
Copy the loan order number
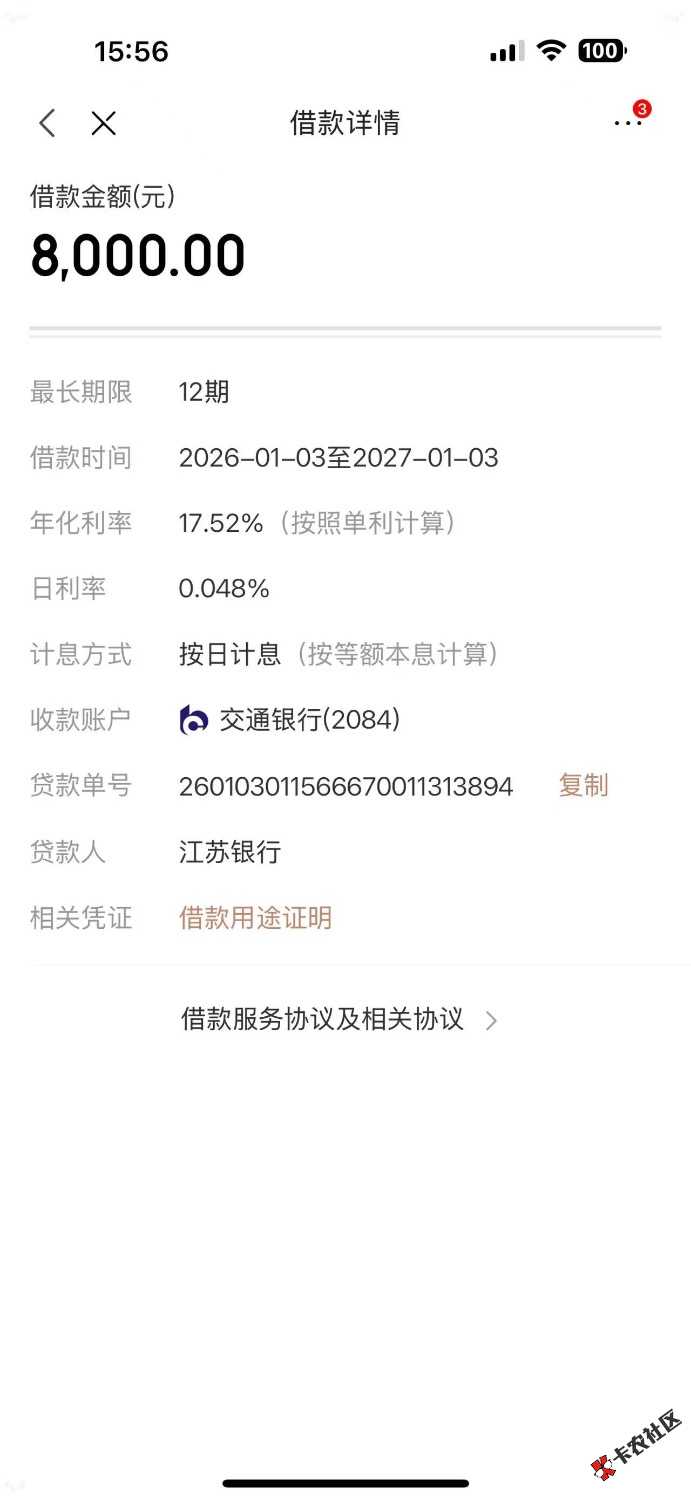click(583, 786)
